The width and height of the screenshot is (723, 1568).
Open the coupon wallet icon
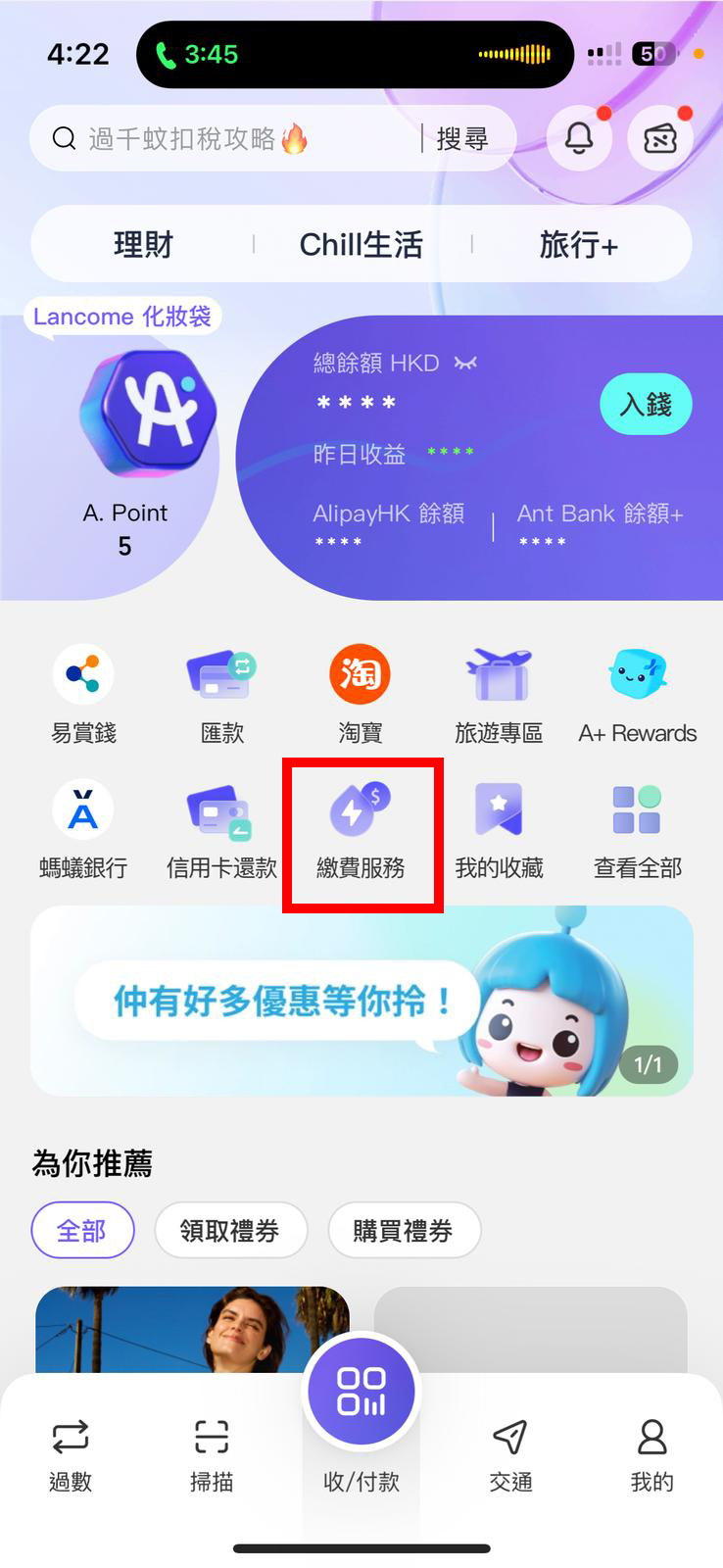(x=660, y=138)
